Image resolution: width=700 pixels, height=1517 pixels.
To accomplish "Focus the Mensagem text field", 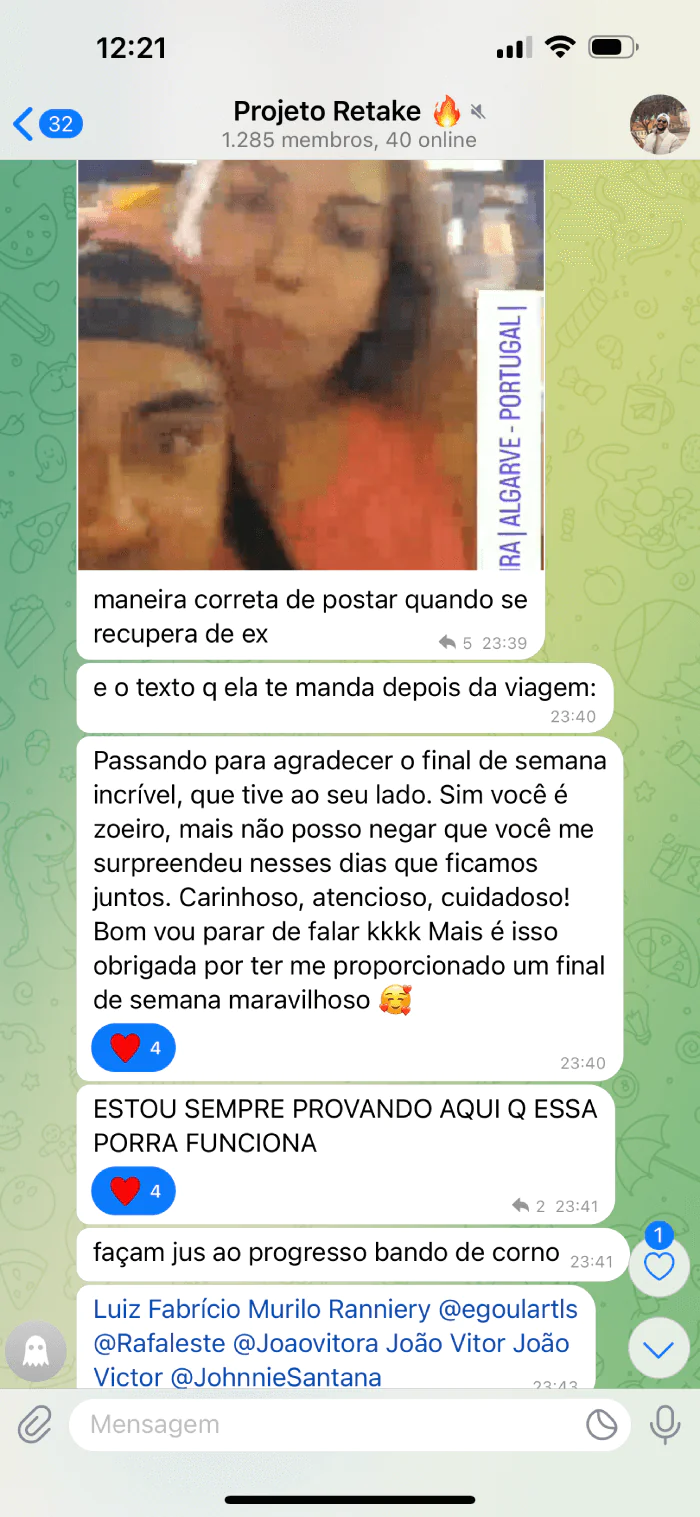I will 330,1424.
